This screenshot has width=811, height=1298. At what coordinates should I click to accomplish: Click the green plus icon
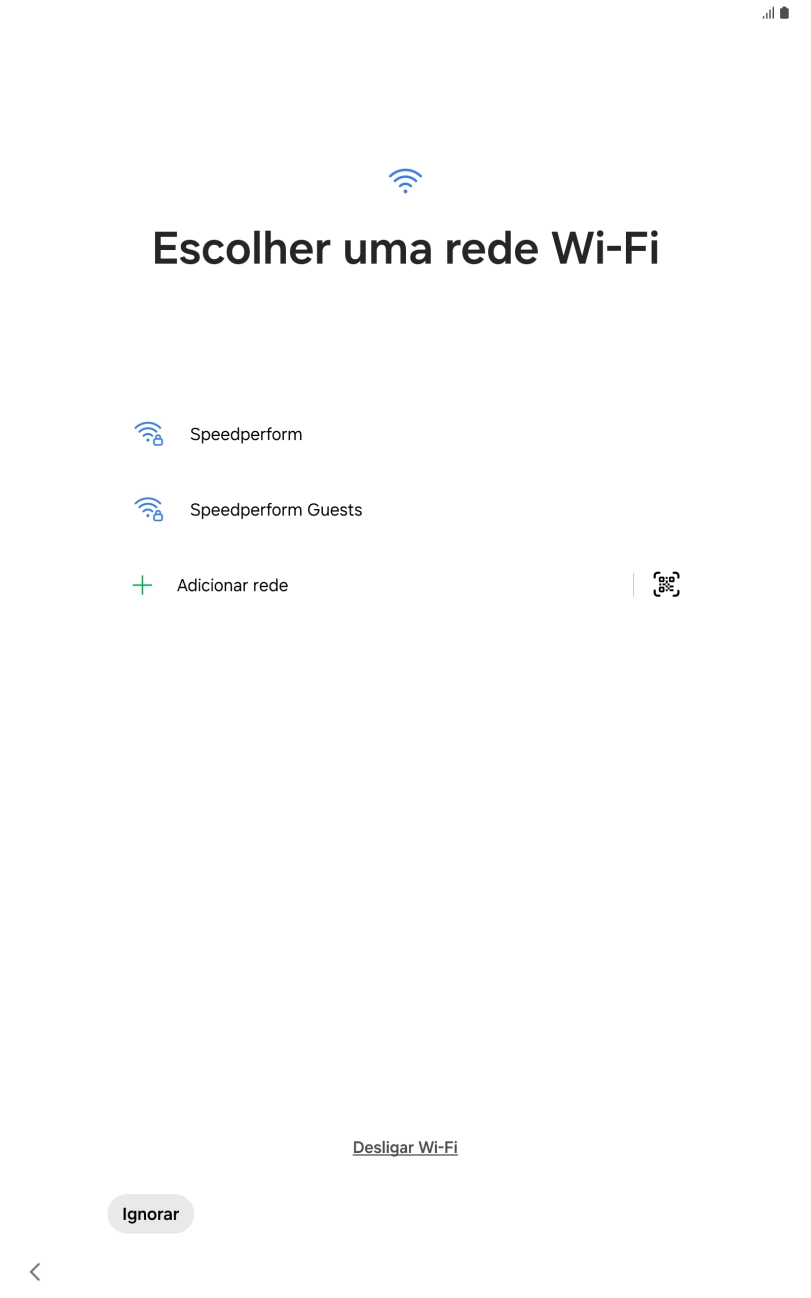pyautogui.click(x=142, y=584)
